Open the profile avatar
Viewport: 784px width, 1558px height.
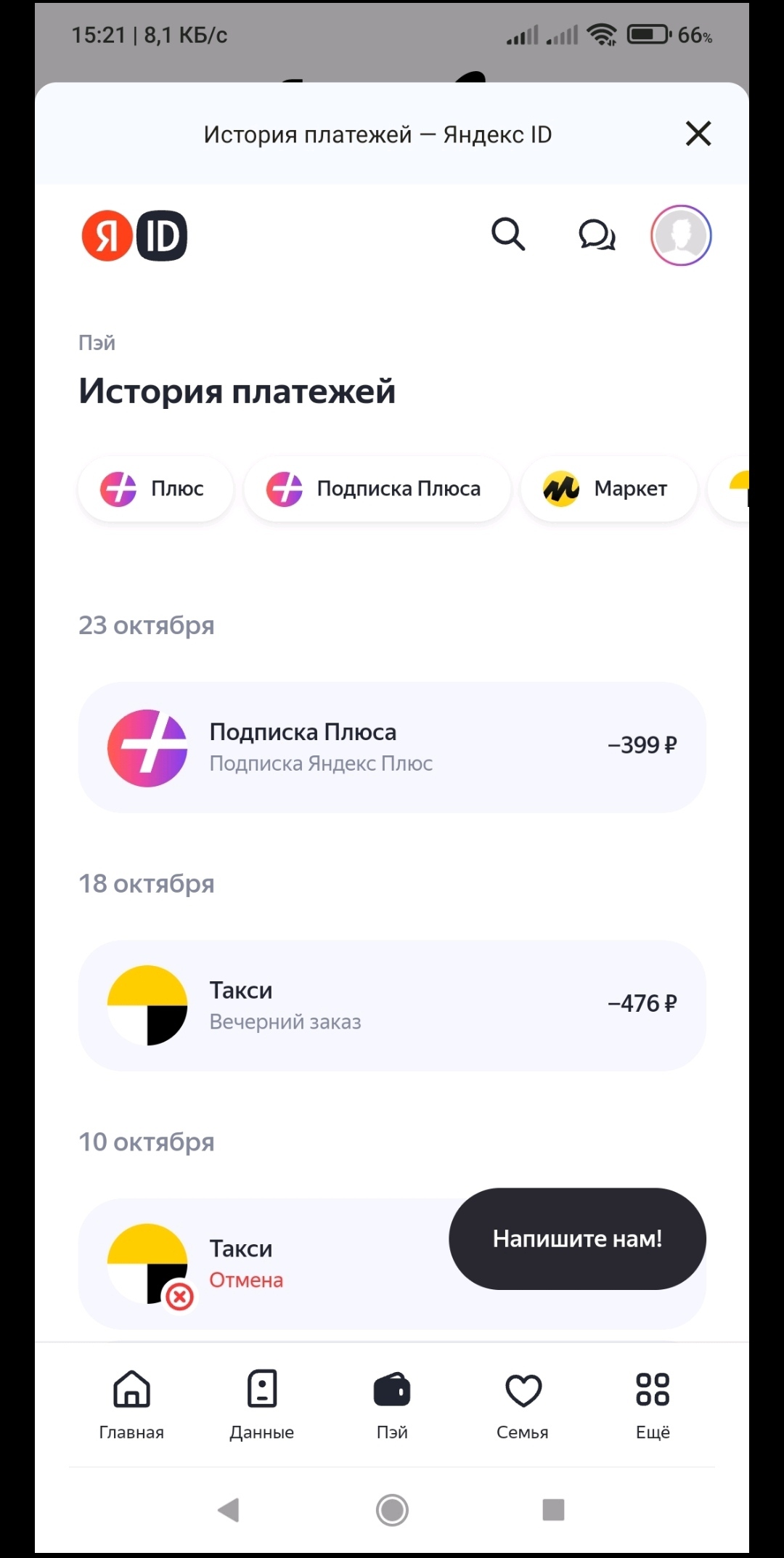(680, 235)
